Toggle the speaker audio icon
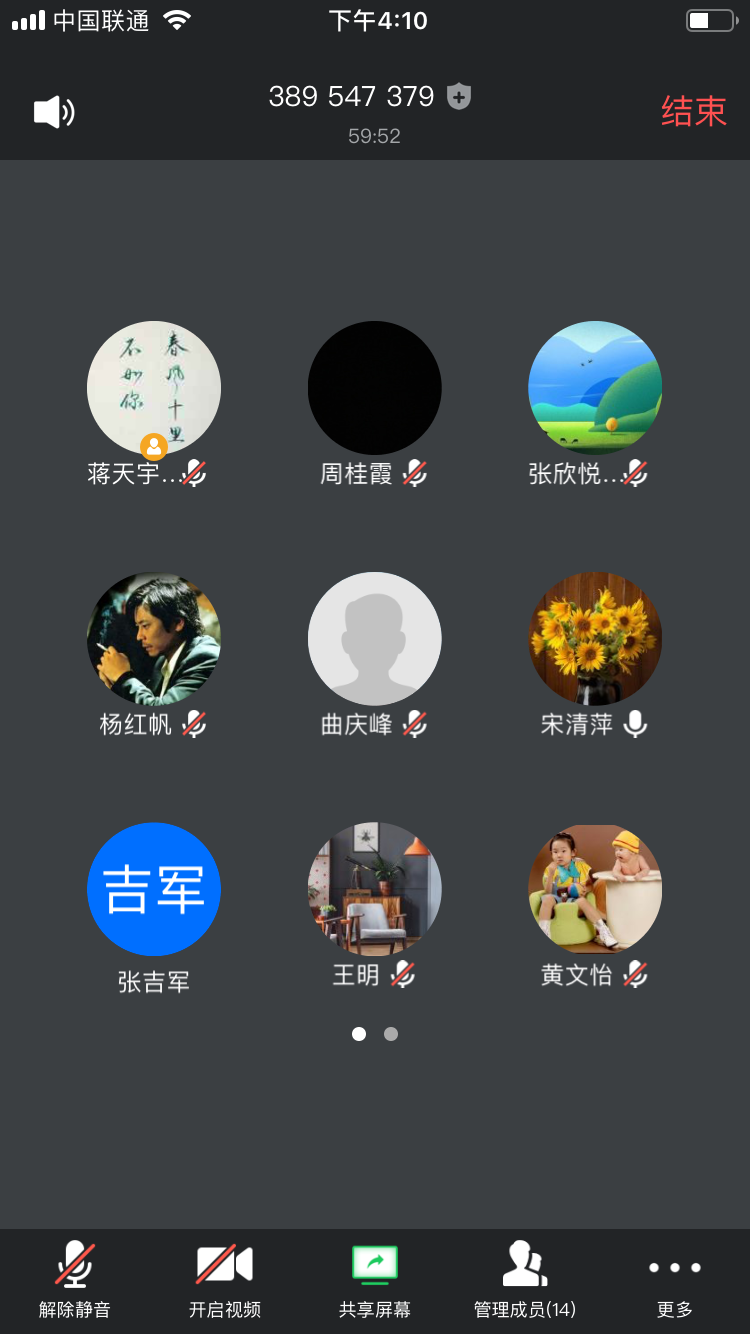The width and height of the screenshot is (750, 1334). [x=54, y=112]
